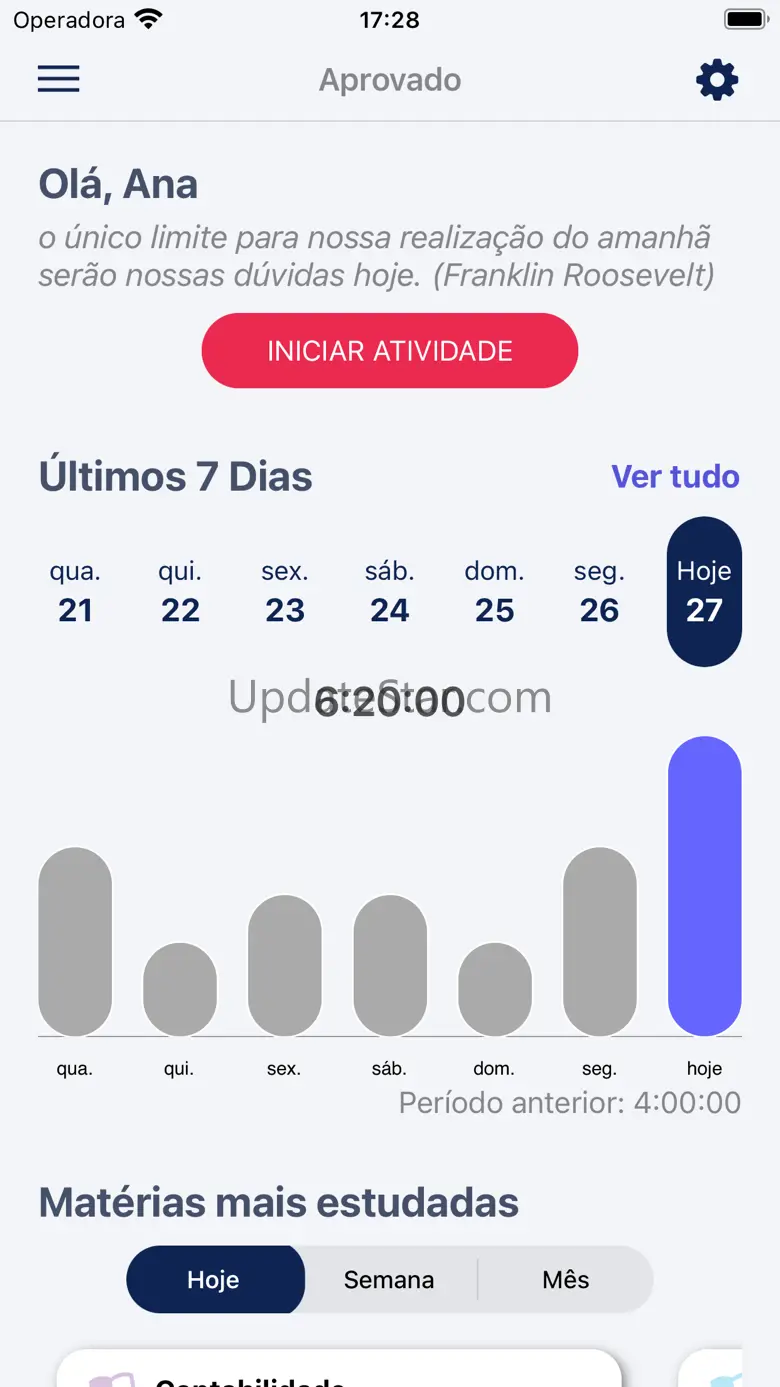Image resolution: width=780 pixels, height=1387 pixels.
Task: Open the settings gear
Action: pyautogui.click(x=717, y=80)
